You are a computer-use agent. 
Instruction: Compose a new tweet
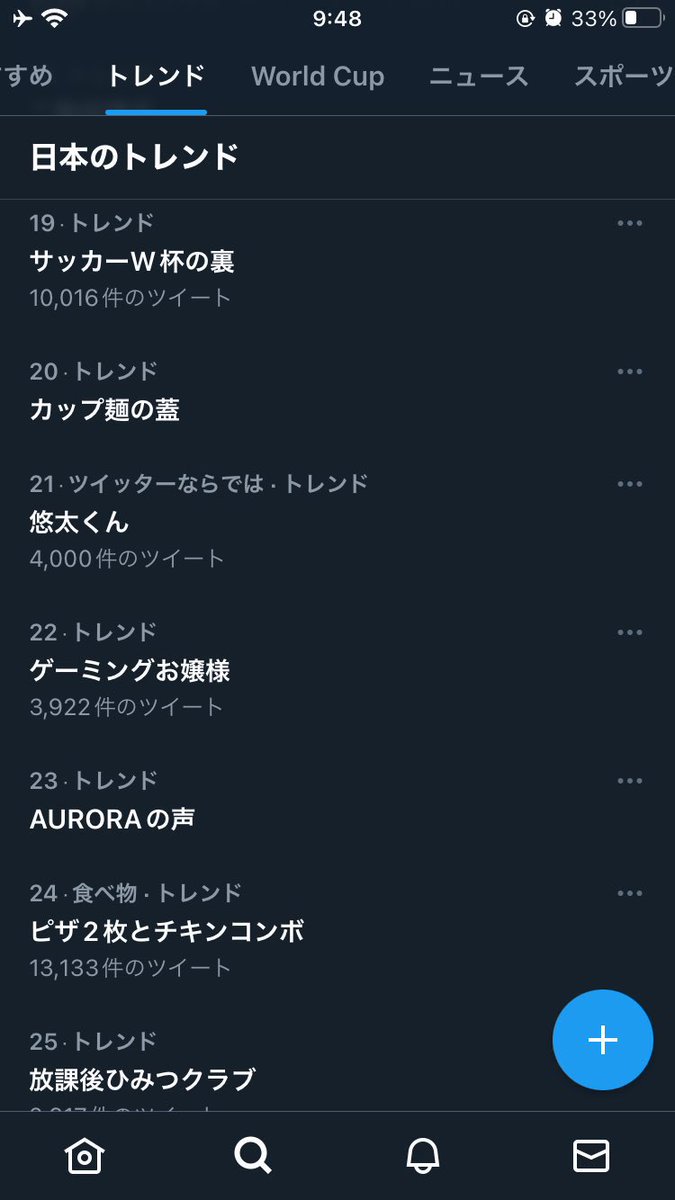click(x=603, y=1040)
